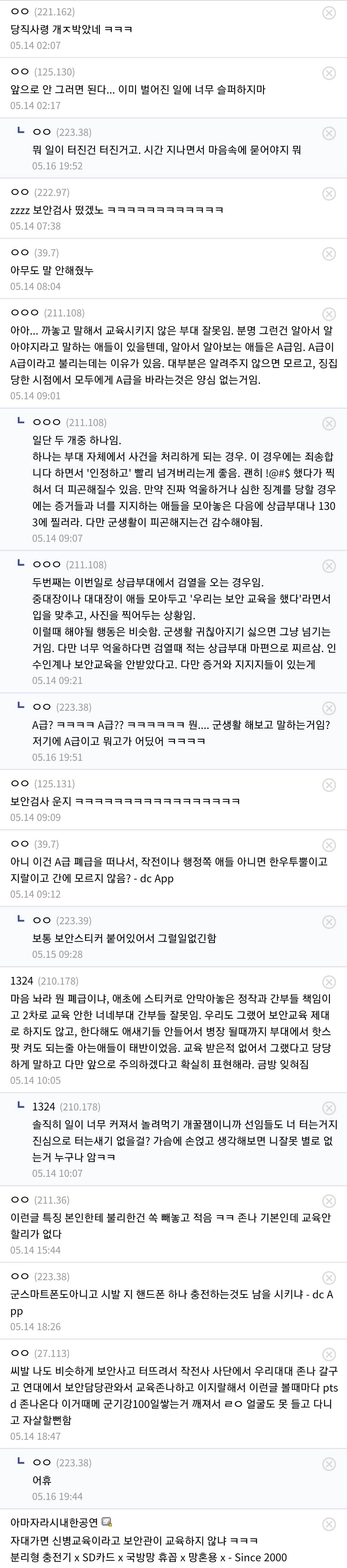Remove the reply dated 05.16 19:51

(329, 709)
